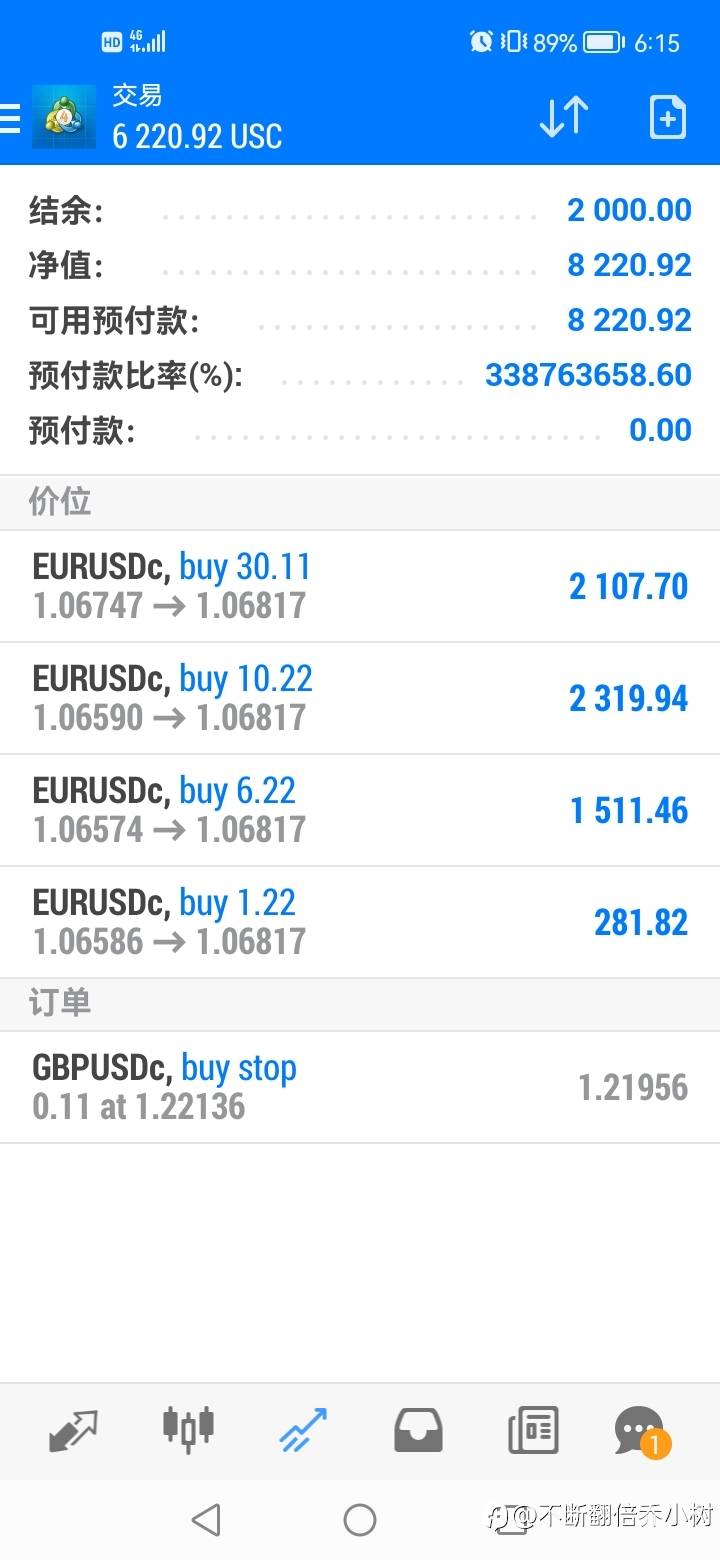Open the side drawer menu
720x1560 pixels.
coord(10,118)
